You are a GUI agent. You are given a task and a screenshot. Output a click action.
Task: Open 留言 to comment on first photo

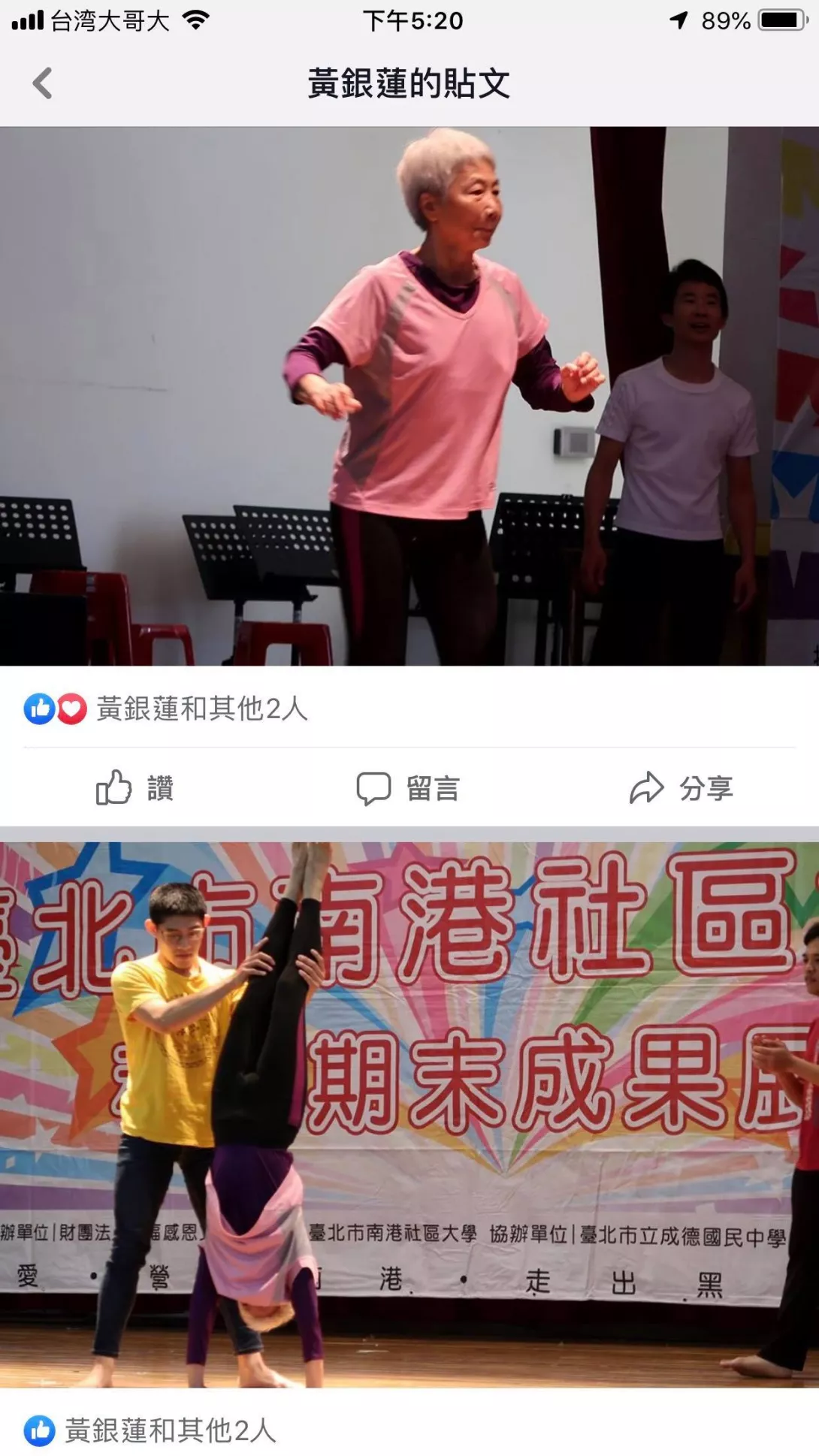point(408,788)
